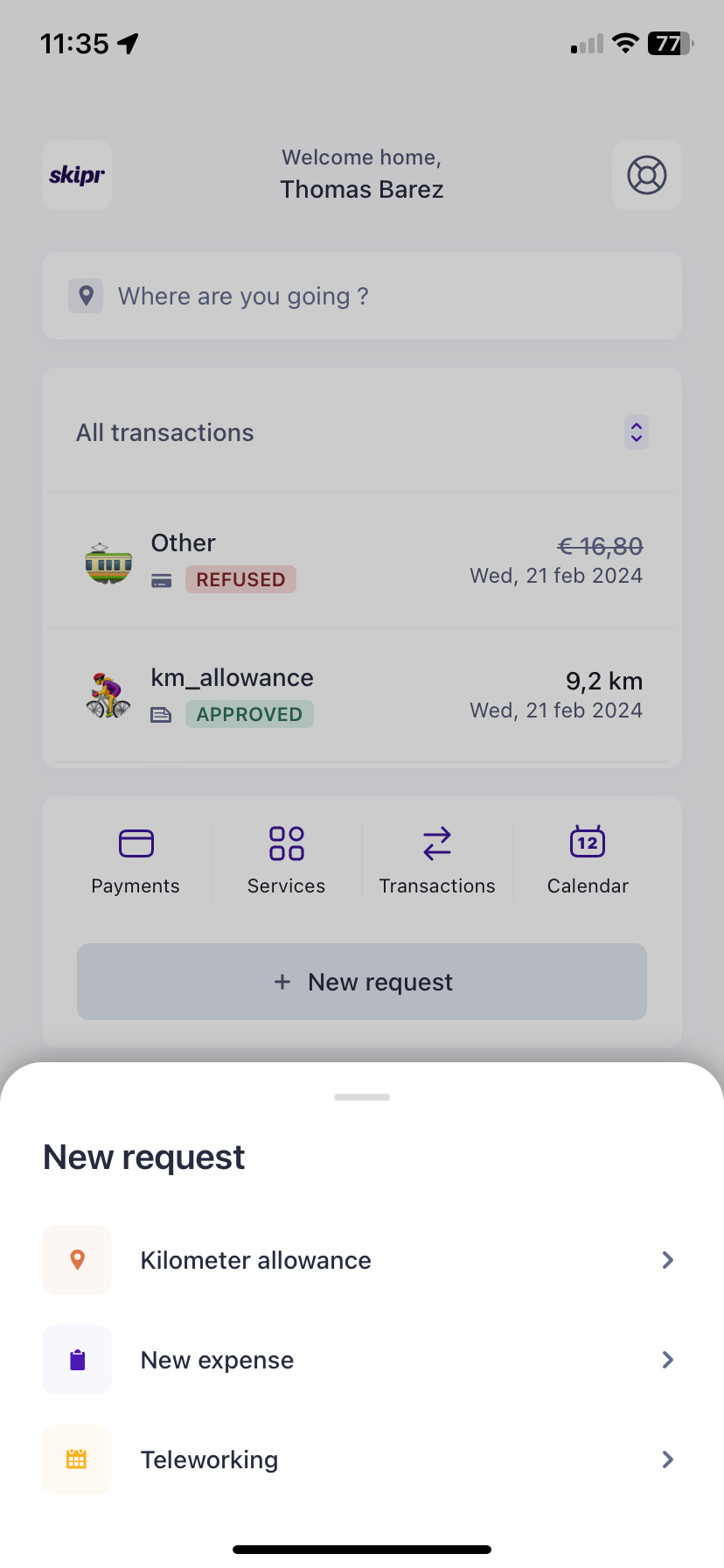724x1568 pixels.
Task: Open the help lifebuoy icon top right
Action: 647,174
